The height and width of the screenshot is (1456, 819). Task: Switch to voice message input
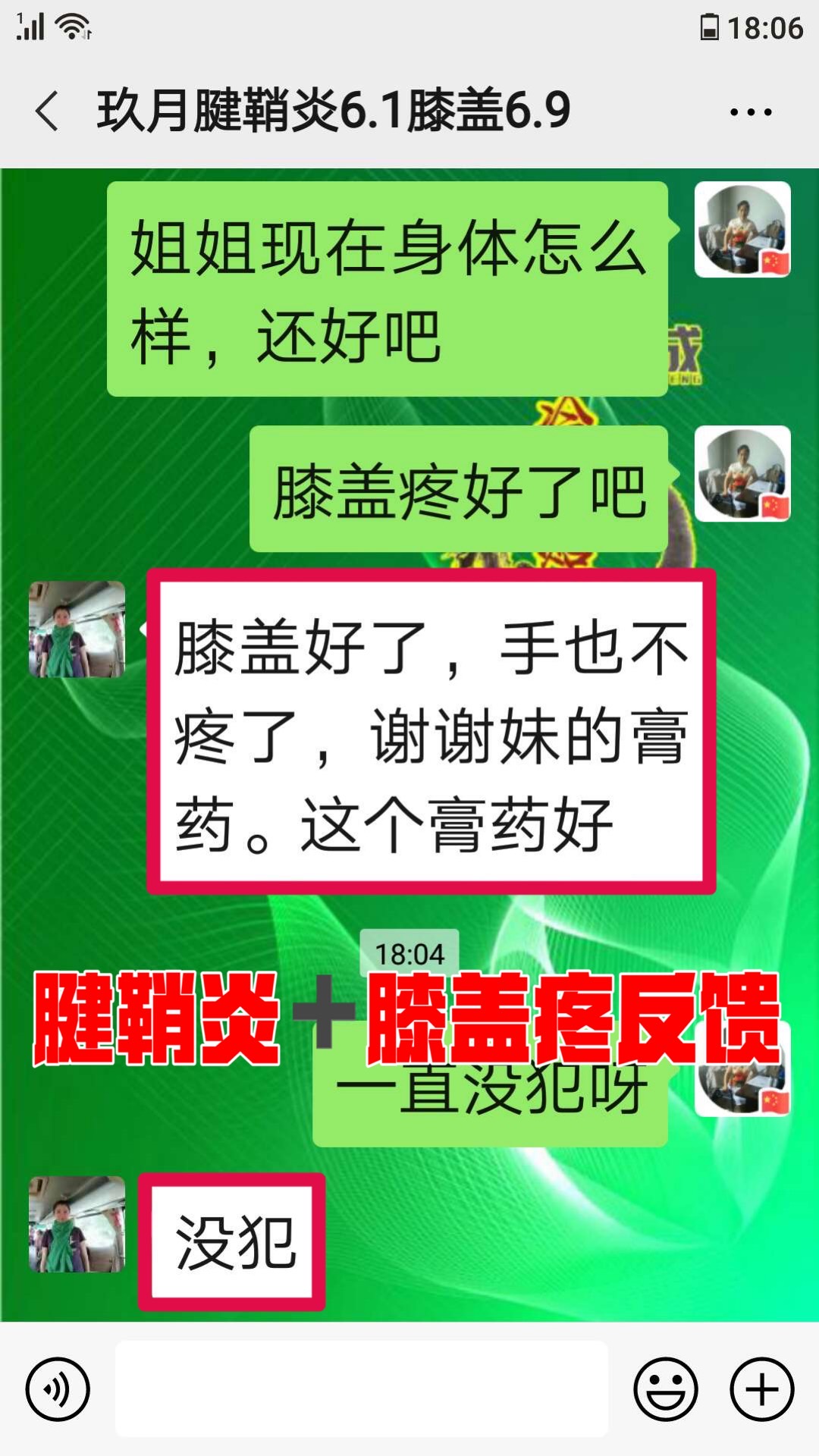(x=58, y=1389)
